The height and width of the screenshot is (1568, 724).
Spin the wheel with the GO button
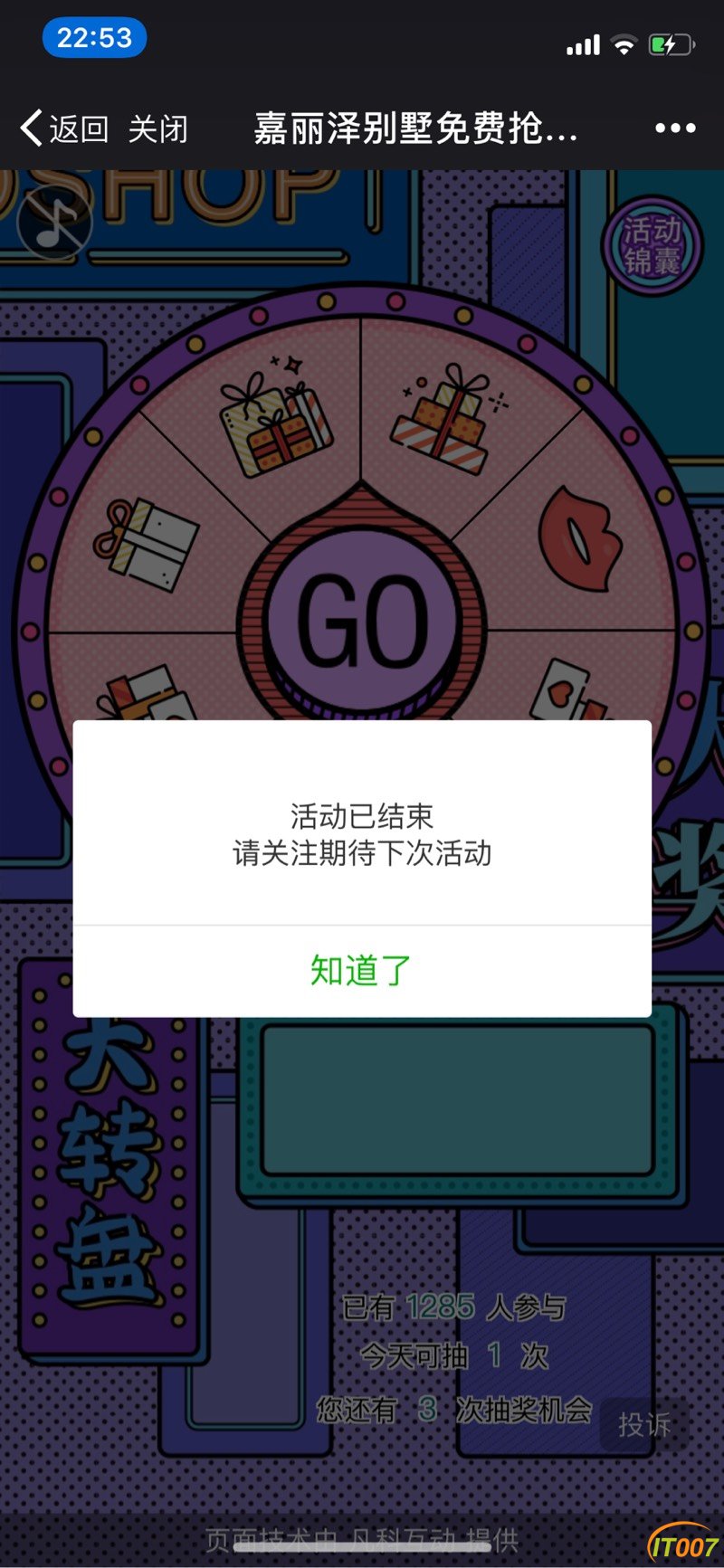tap(362, 622)
